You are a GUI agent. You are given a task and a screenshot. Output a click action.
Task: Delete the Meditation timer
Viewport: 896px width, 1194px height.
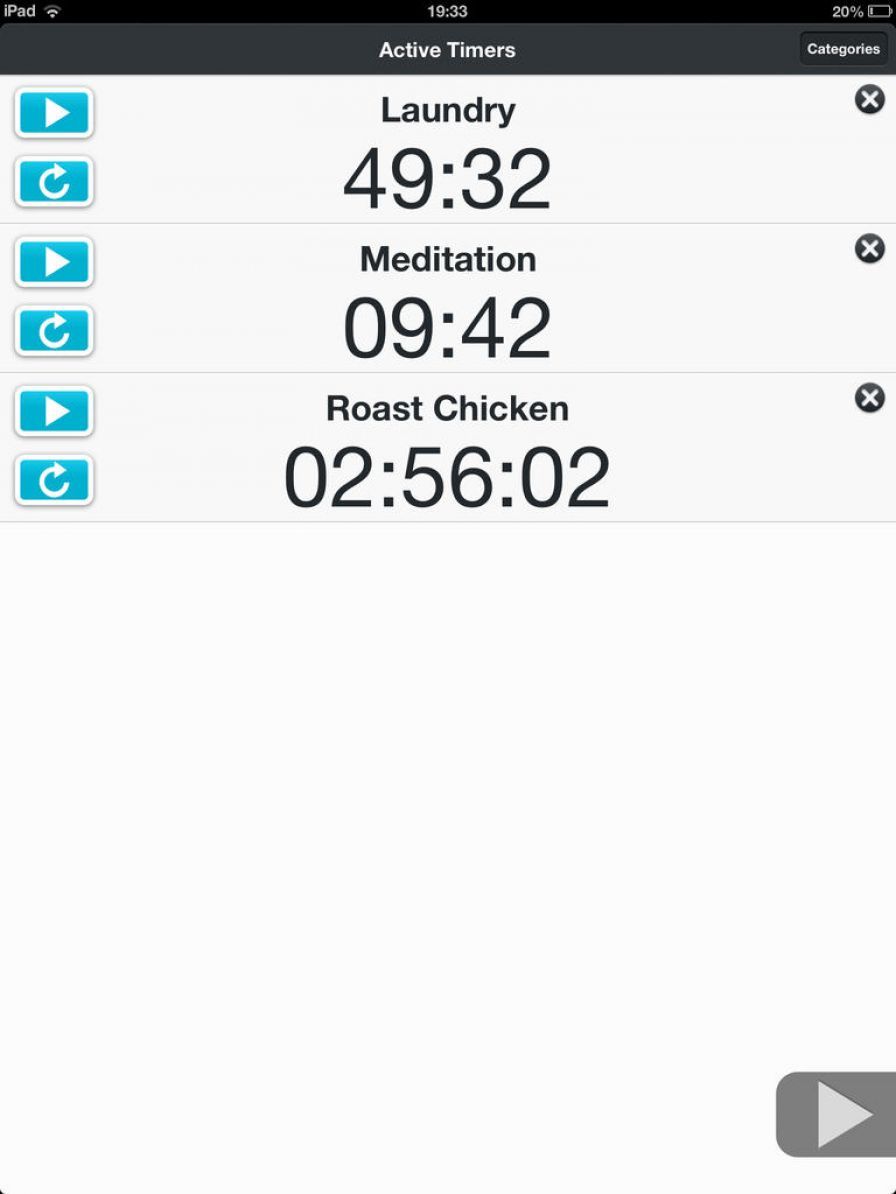pos(870,248)
